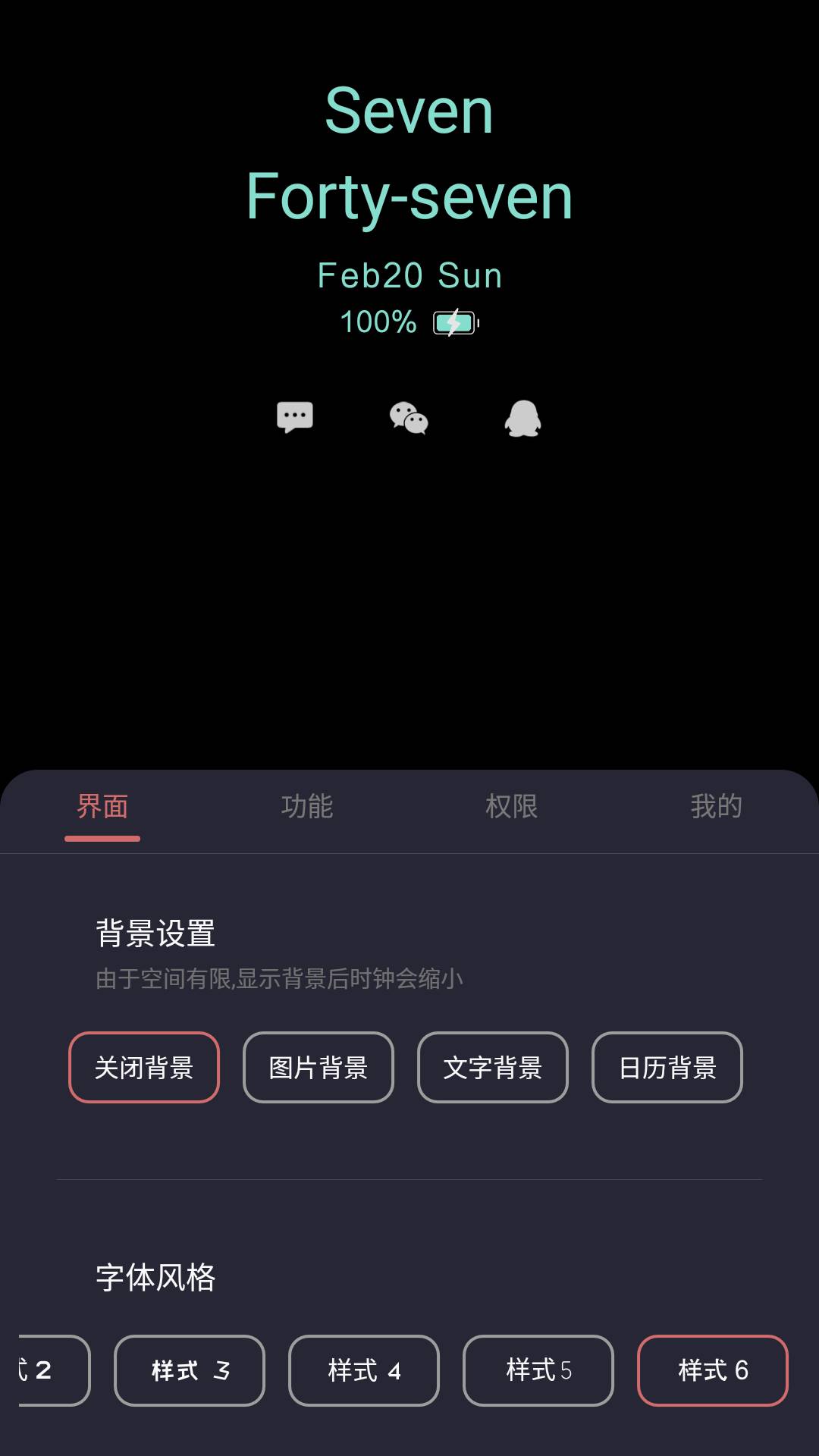Switch to 日历背景 background

[x=667, y=1068]
